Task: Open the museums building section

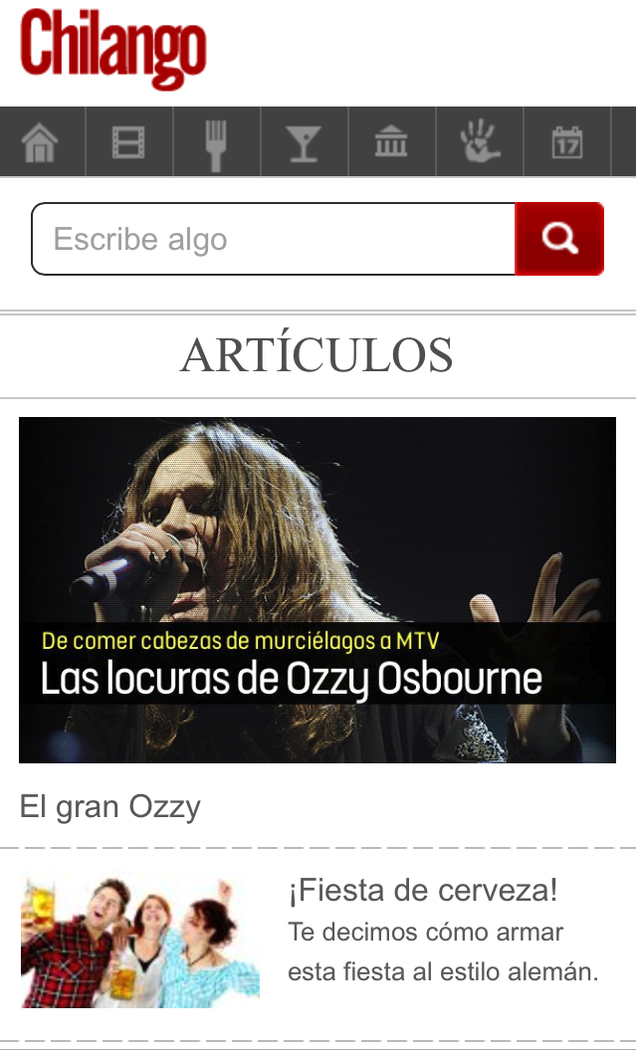Action: (391, 142)
